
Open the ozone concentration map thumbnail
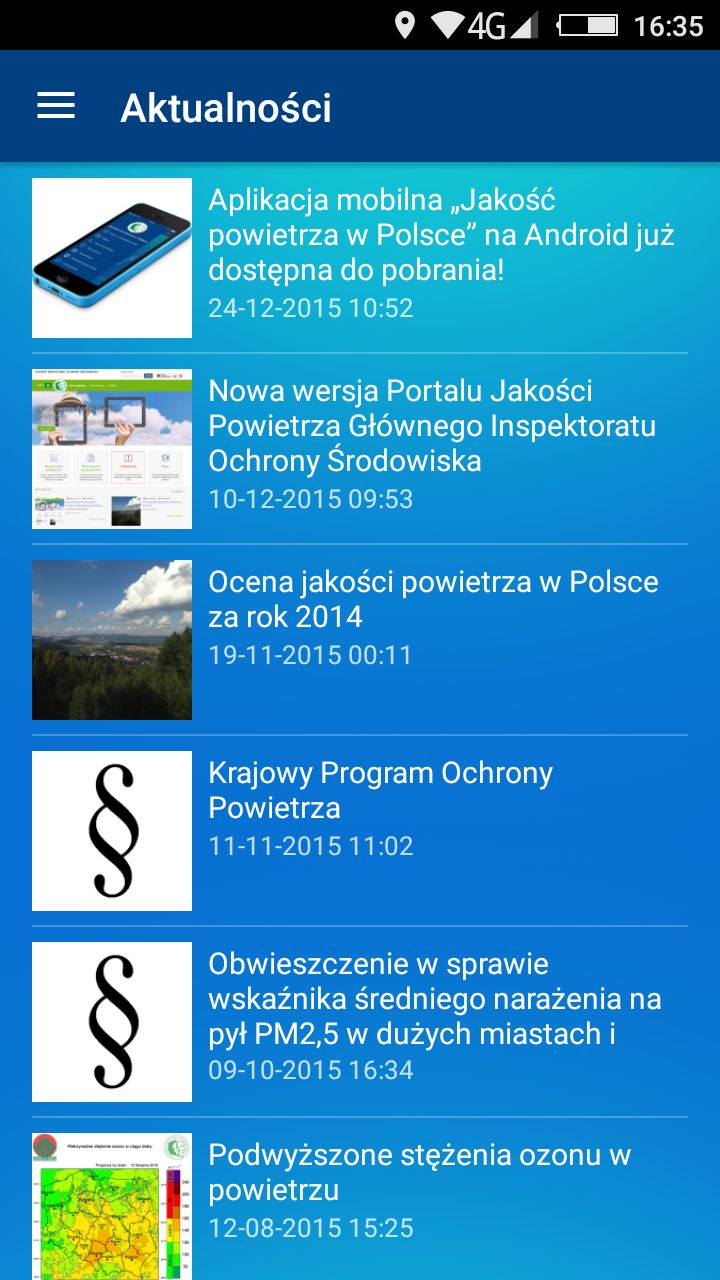point(111,1207)
